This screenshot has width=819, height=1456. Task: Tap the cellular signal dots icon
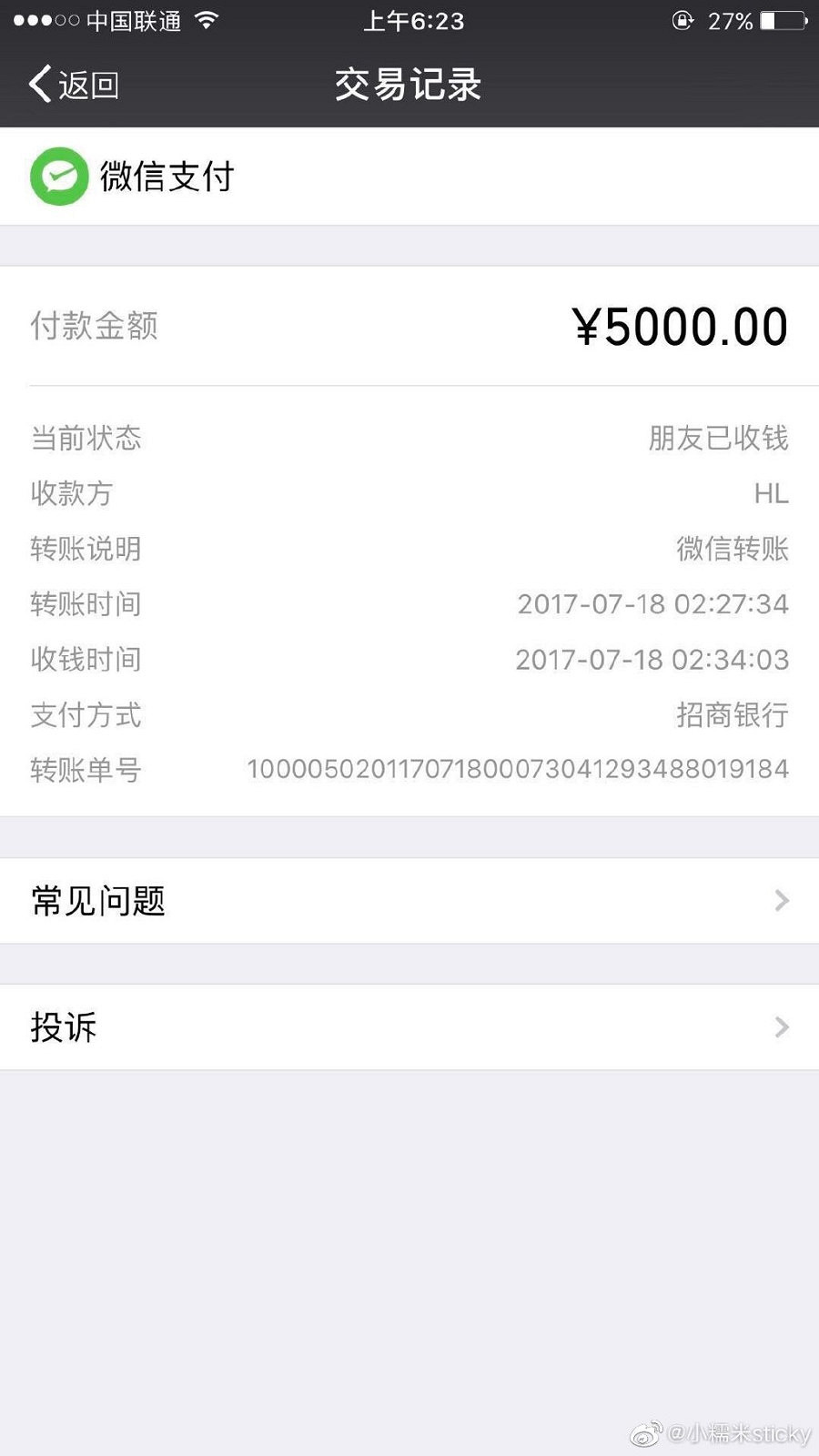(44, 20)
